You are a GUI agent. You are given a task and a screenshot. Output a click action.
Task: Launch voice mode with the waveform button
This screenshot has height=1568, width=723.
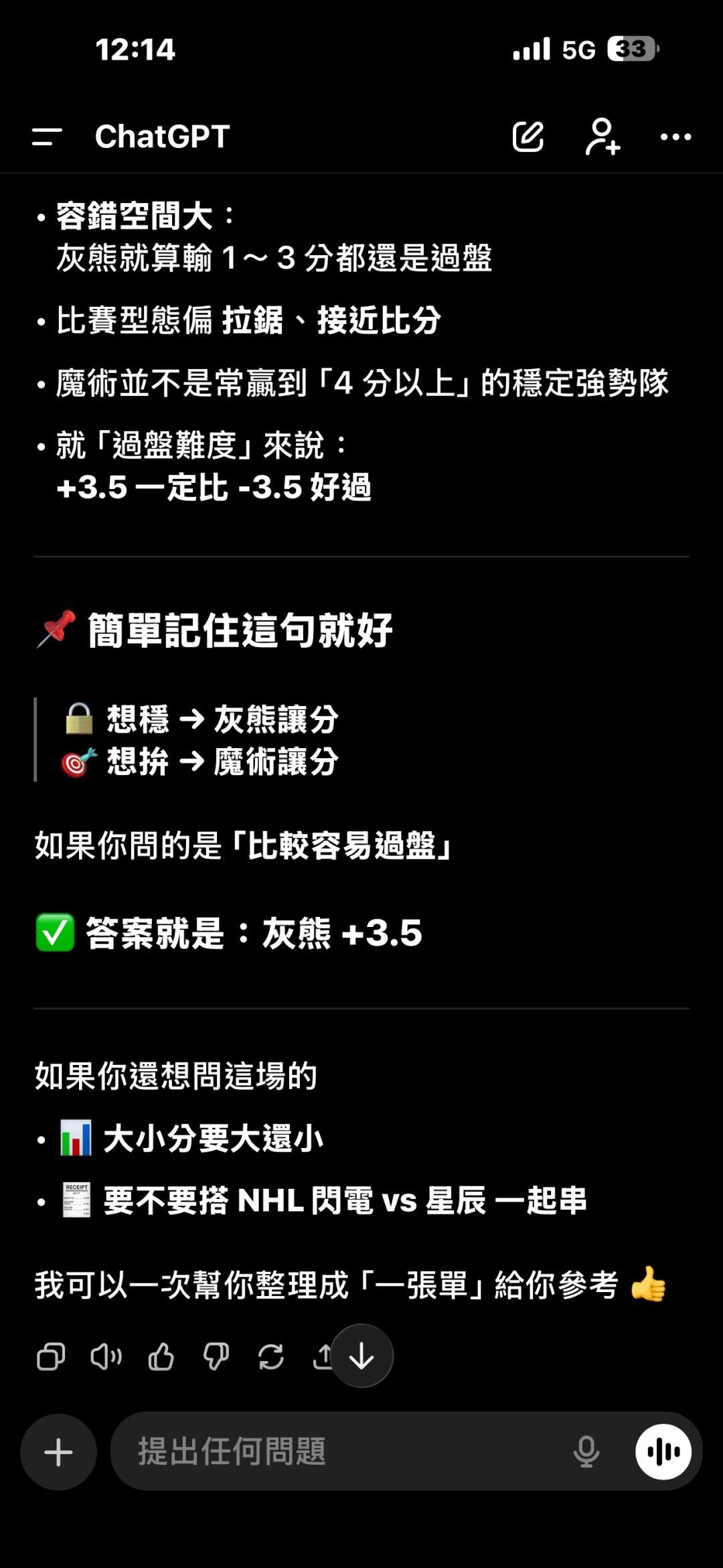pyautogui.click(x=663, y=1451)
